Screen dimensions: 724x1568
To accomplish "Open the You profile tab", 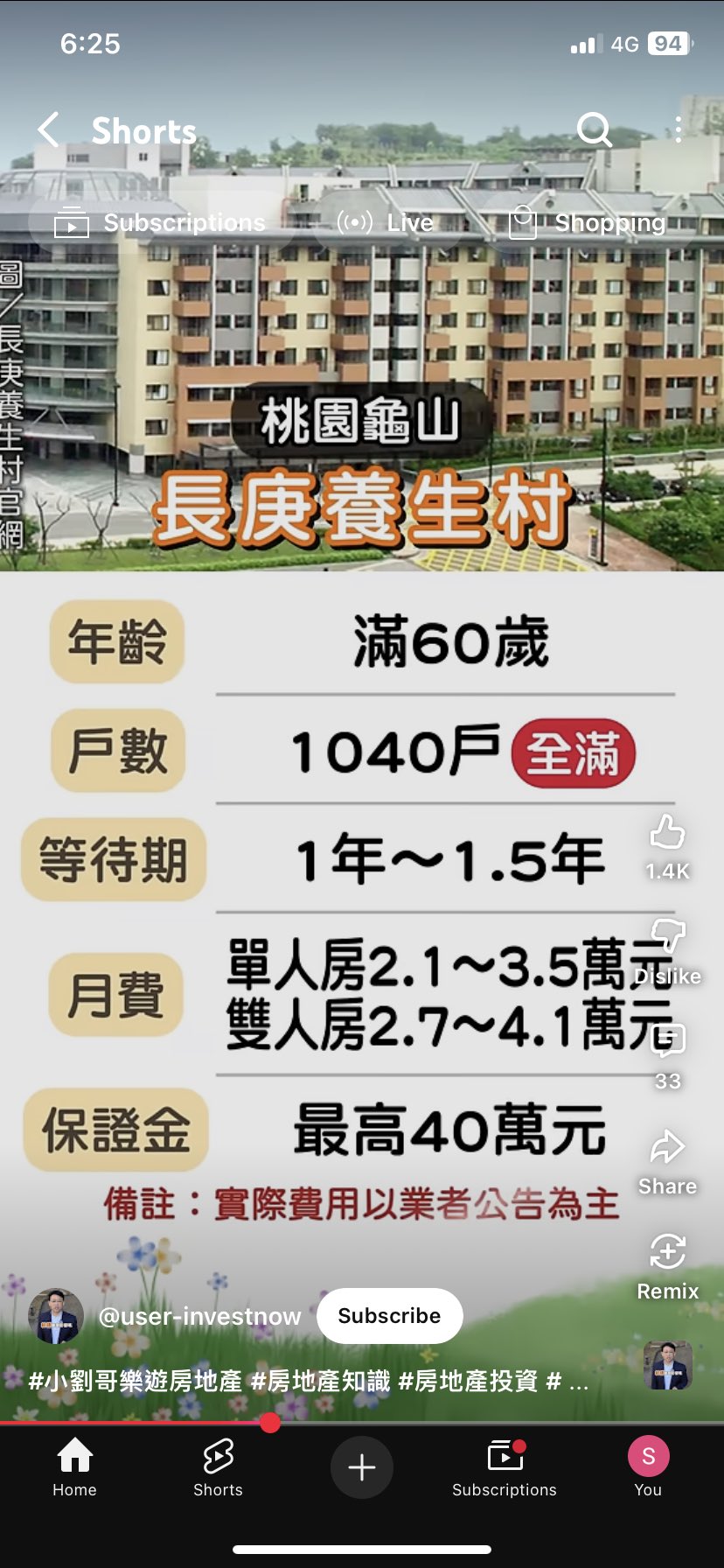I will 648,1467.
